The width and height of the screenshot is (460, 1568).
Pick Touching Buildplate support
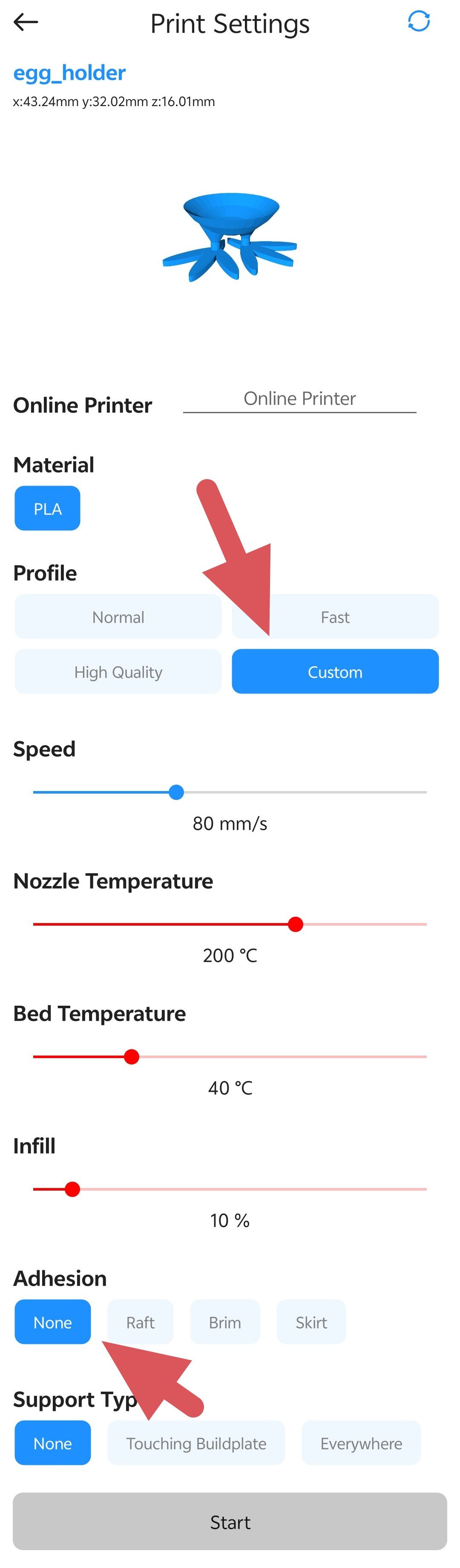click(x=196, y=1443)
